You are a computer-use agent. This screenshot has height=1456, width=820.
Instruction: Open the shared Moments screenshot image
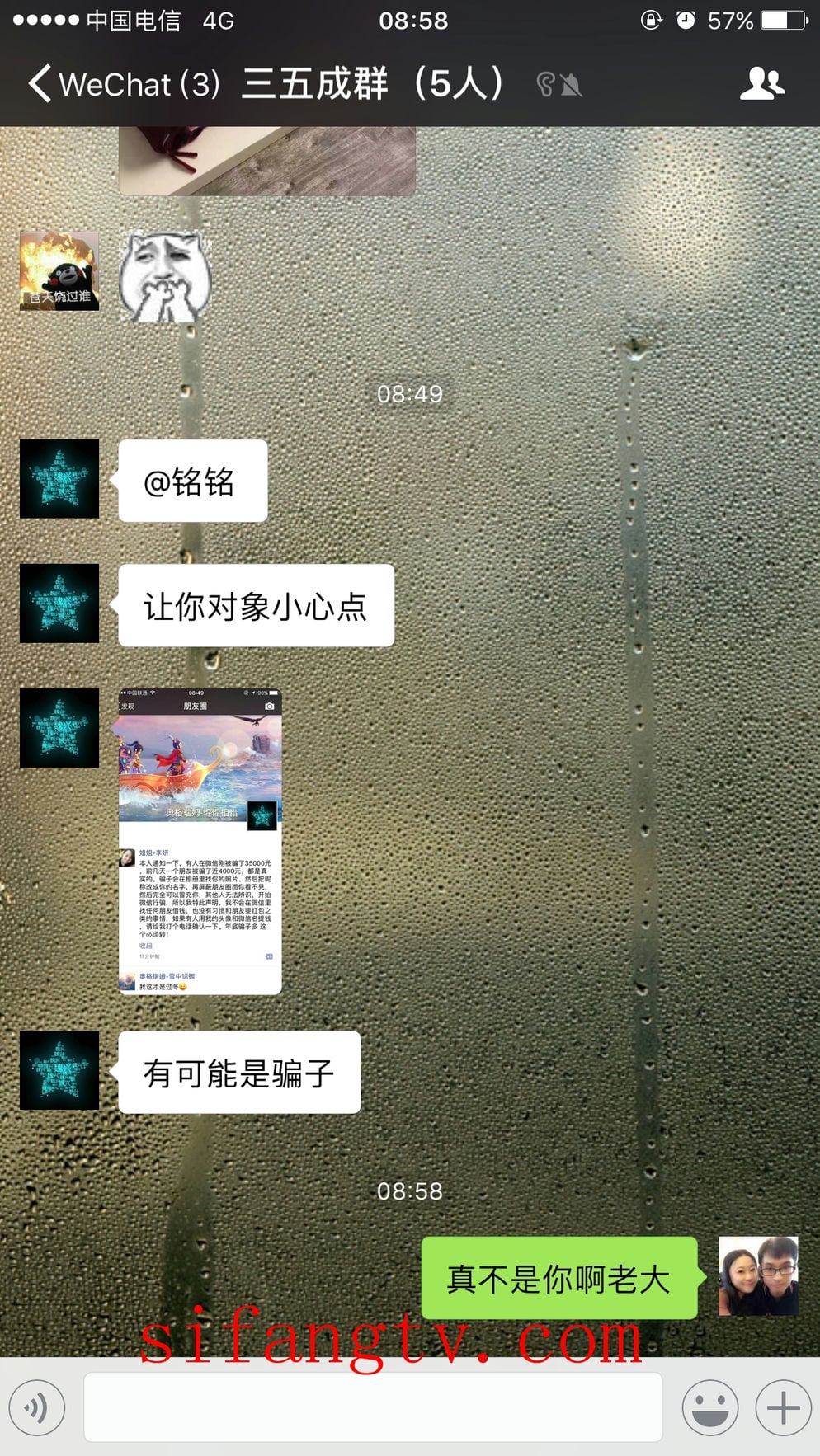[x=200, y=841]
